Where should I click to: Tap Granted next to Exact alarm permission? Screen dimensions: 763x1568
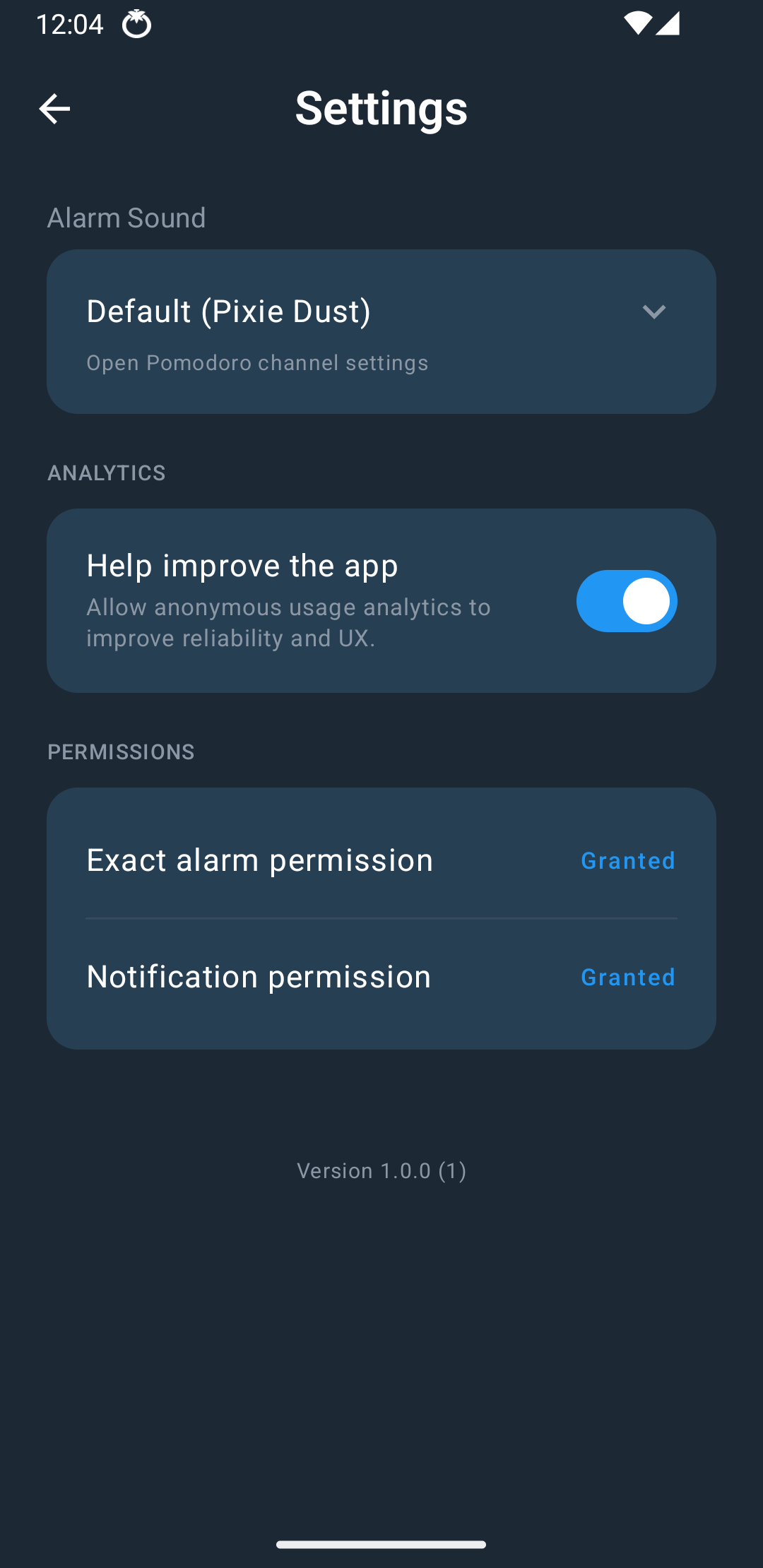tap(627, 860)
